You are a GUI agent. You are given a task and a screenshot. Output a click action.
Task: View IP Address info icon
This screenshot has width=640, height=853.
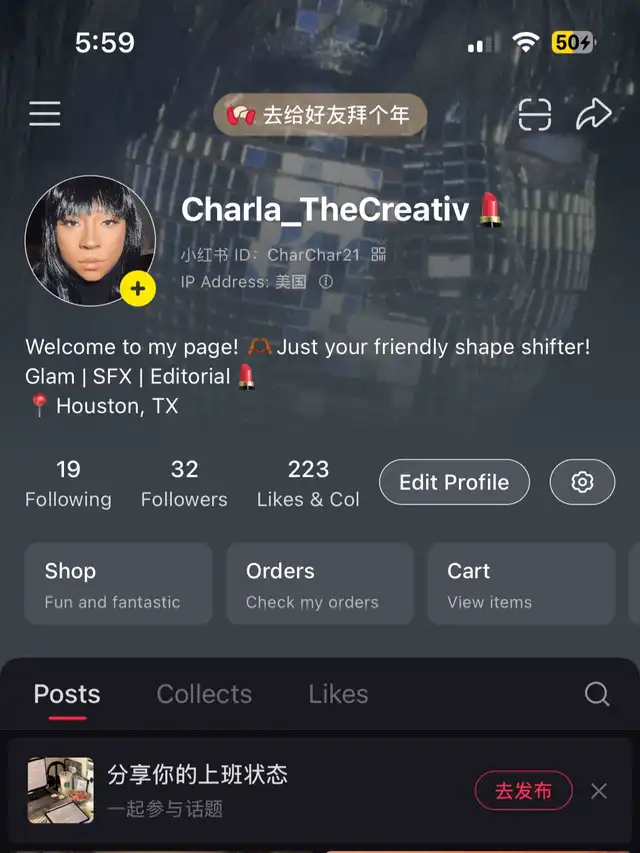325,282
